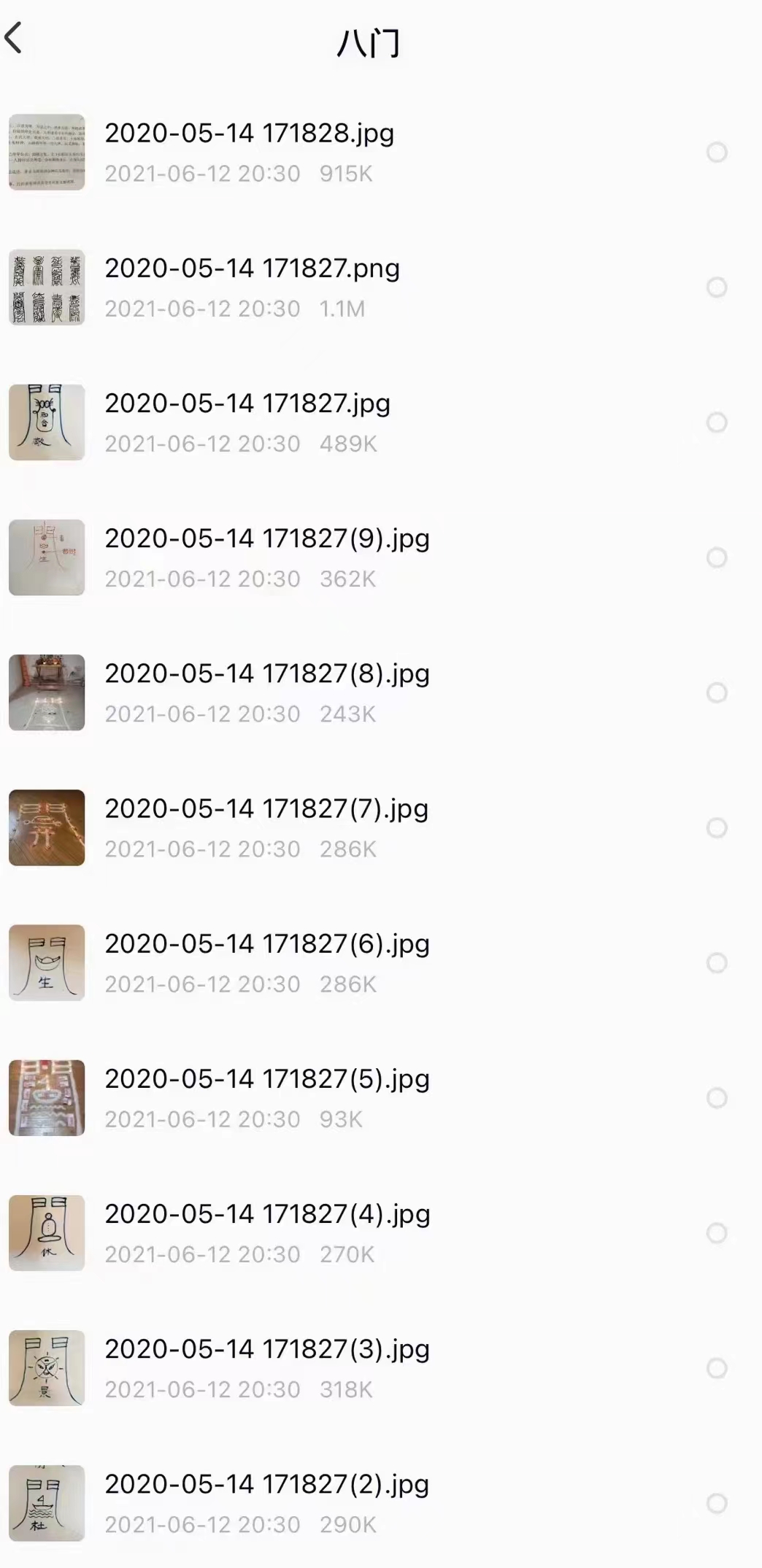The height and width of the screenshot is (1568, 762).
Task: Select the checkbox for 2020-05-14 171827.png
Action: pos(717,287)
